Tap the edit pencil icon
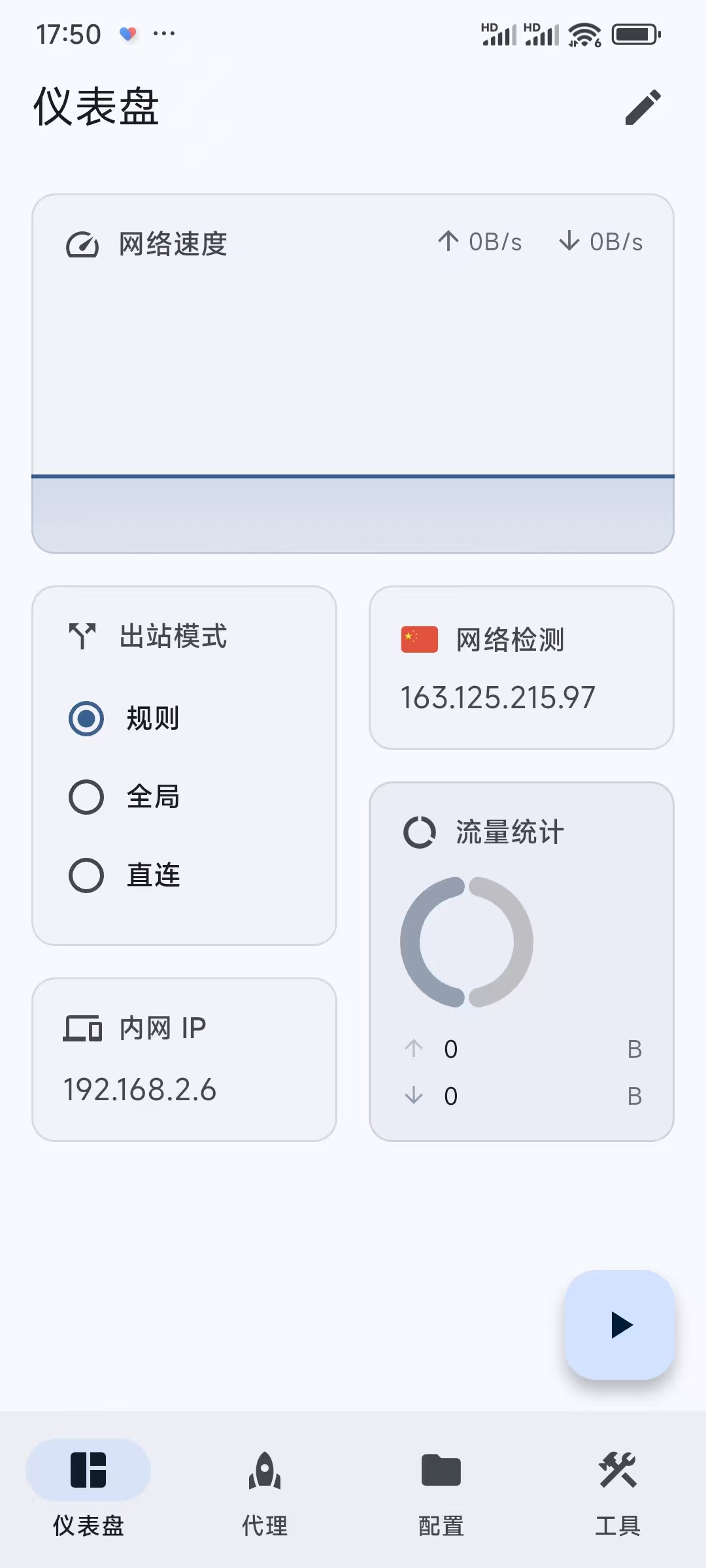The height and width of the screenshot is (1568, 706). 643,107
